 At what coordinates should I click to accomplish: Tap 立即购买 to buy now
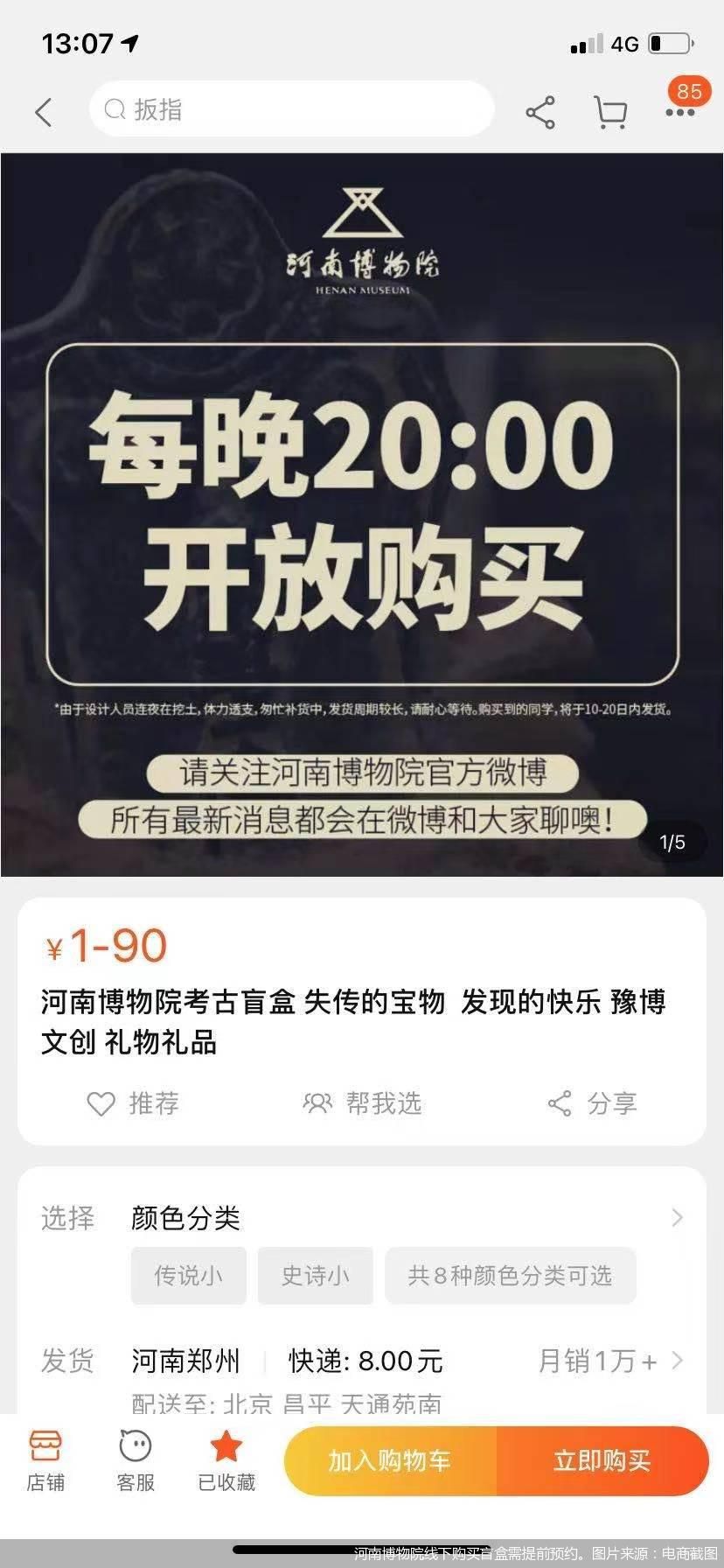pyautogui.click(x=605, y=1459)
